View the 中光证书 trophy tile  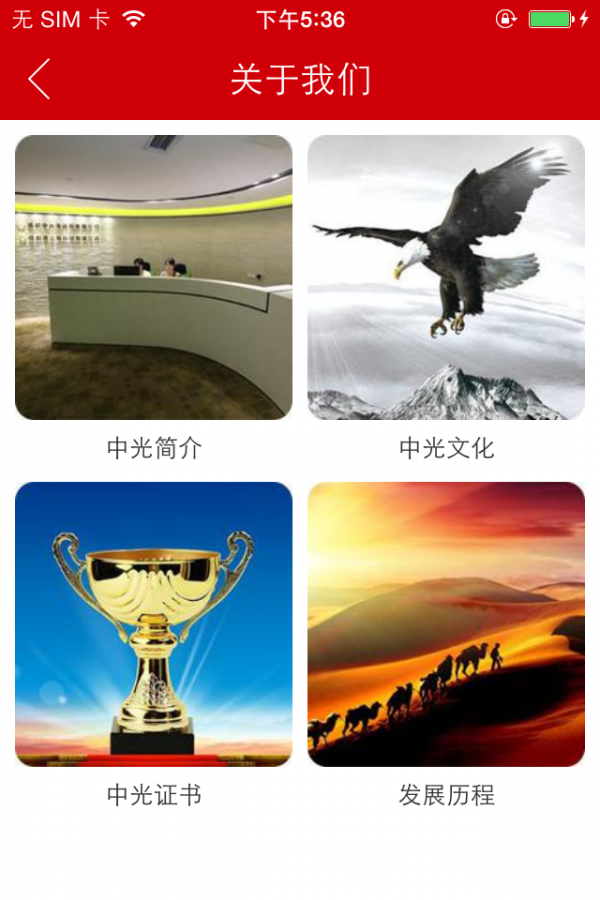click(x=154, y=624)
